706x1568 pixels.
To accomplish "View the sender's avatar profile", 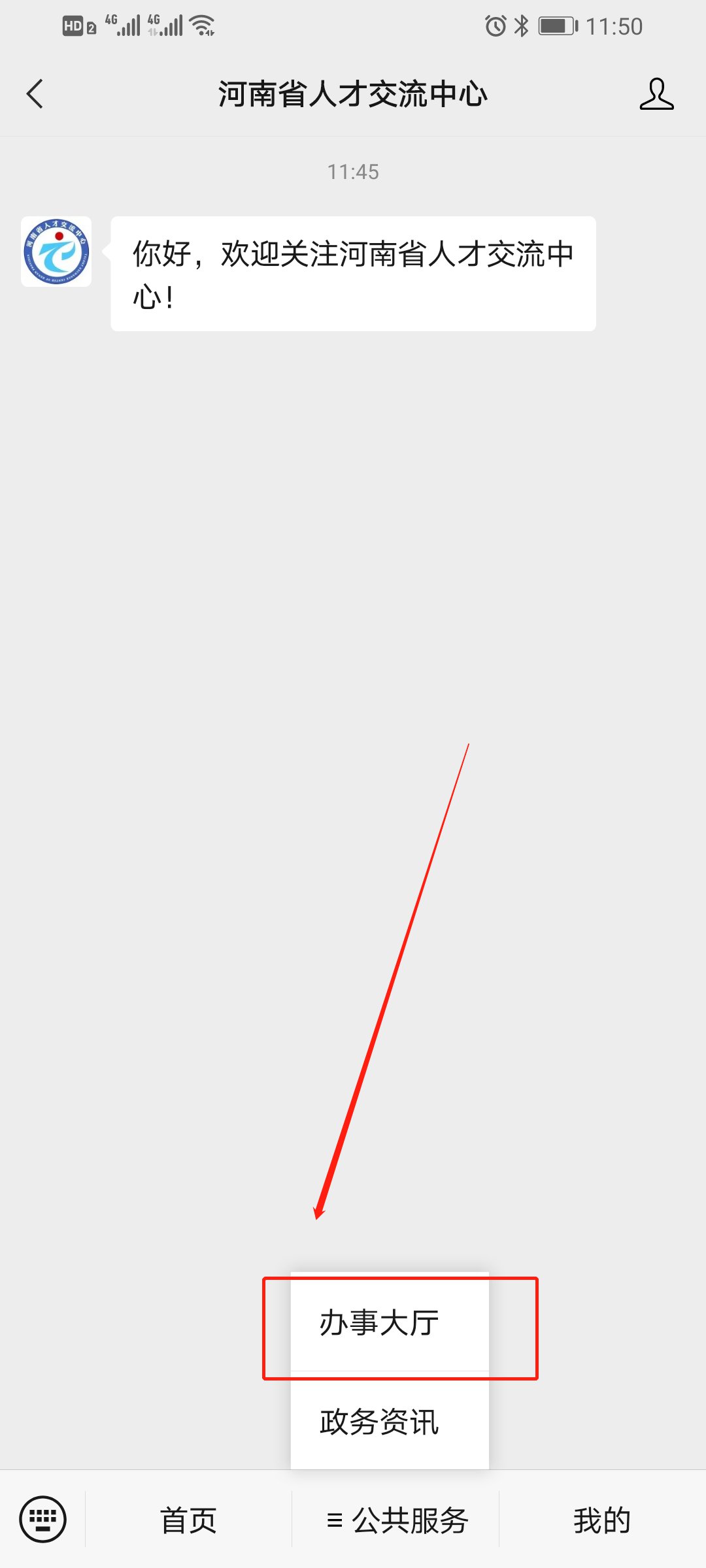I will pos(56,252).
